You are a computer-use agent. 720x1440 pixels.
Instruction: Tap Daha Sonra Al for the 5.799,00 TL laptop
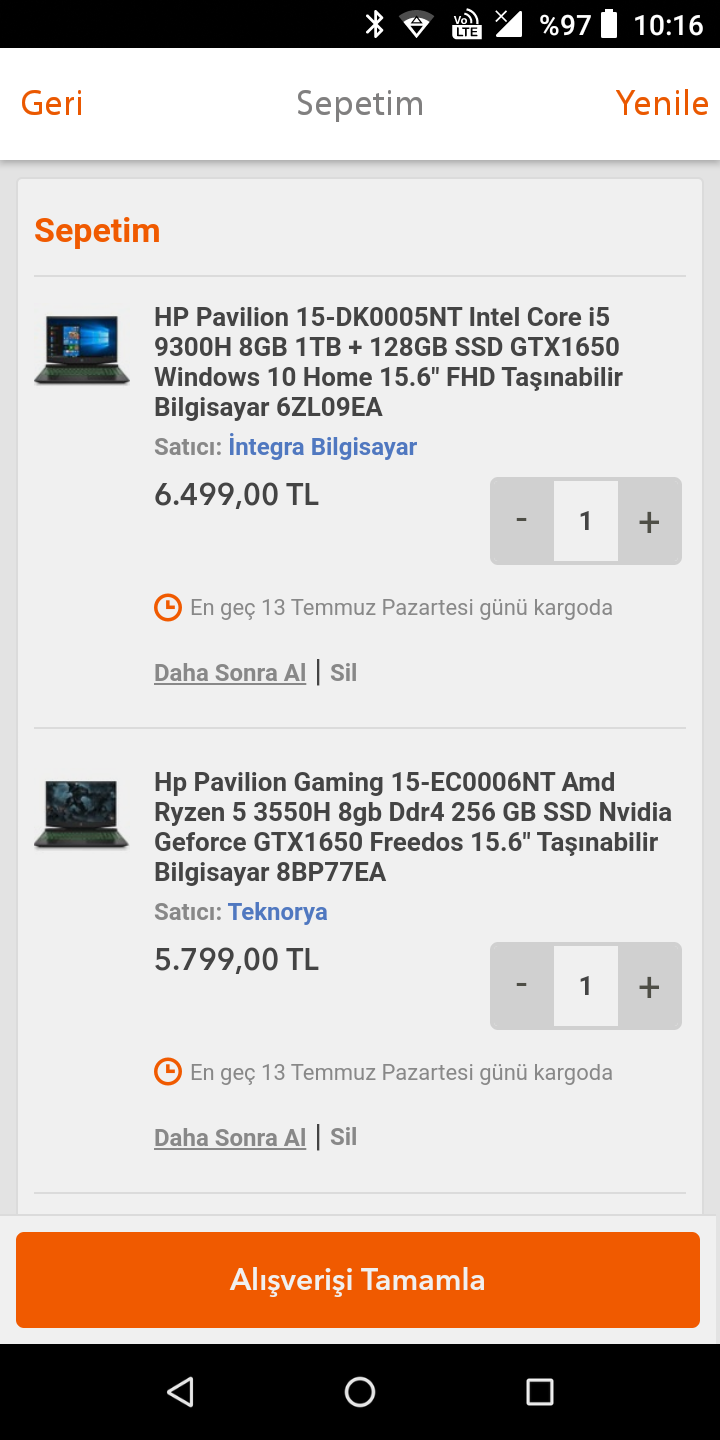(x=230, y=1138)
